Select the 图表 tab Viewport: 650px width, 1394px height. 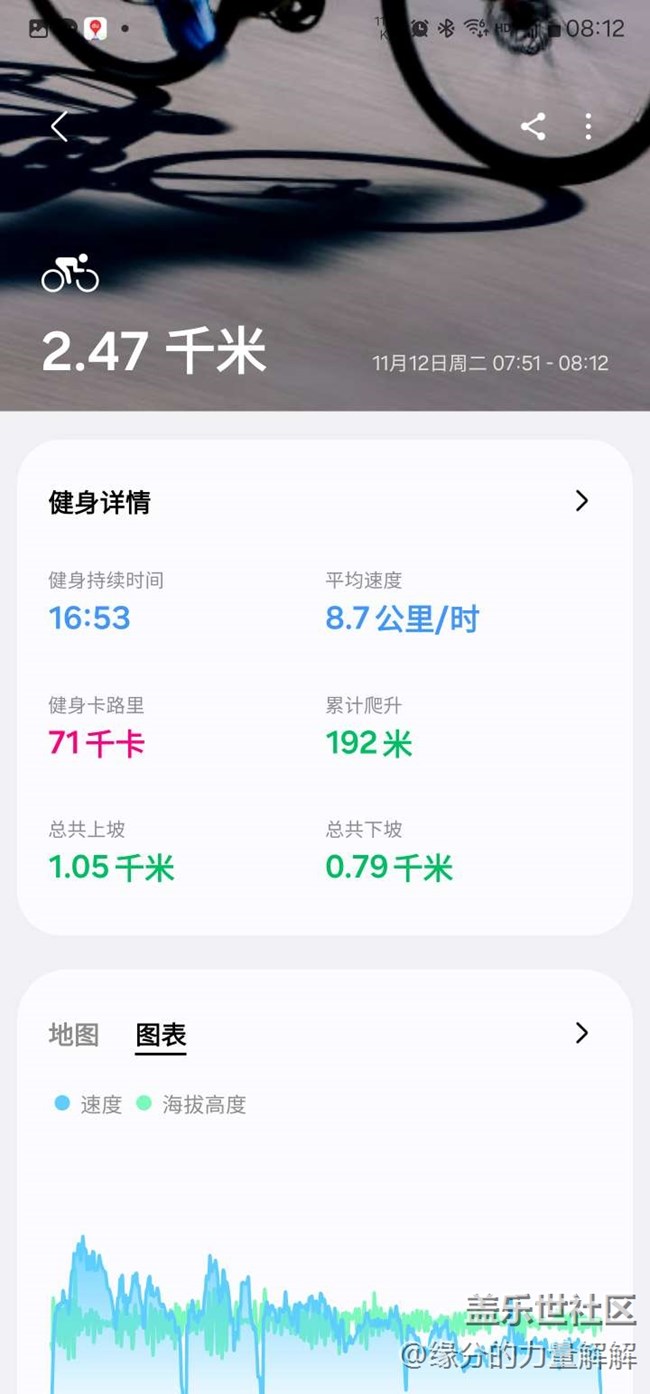click(x=161, y=1035)
